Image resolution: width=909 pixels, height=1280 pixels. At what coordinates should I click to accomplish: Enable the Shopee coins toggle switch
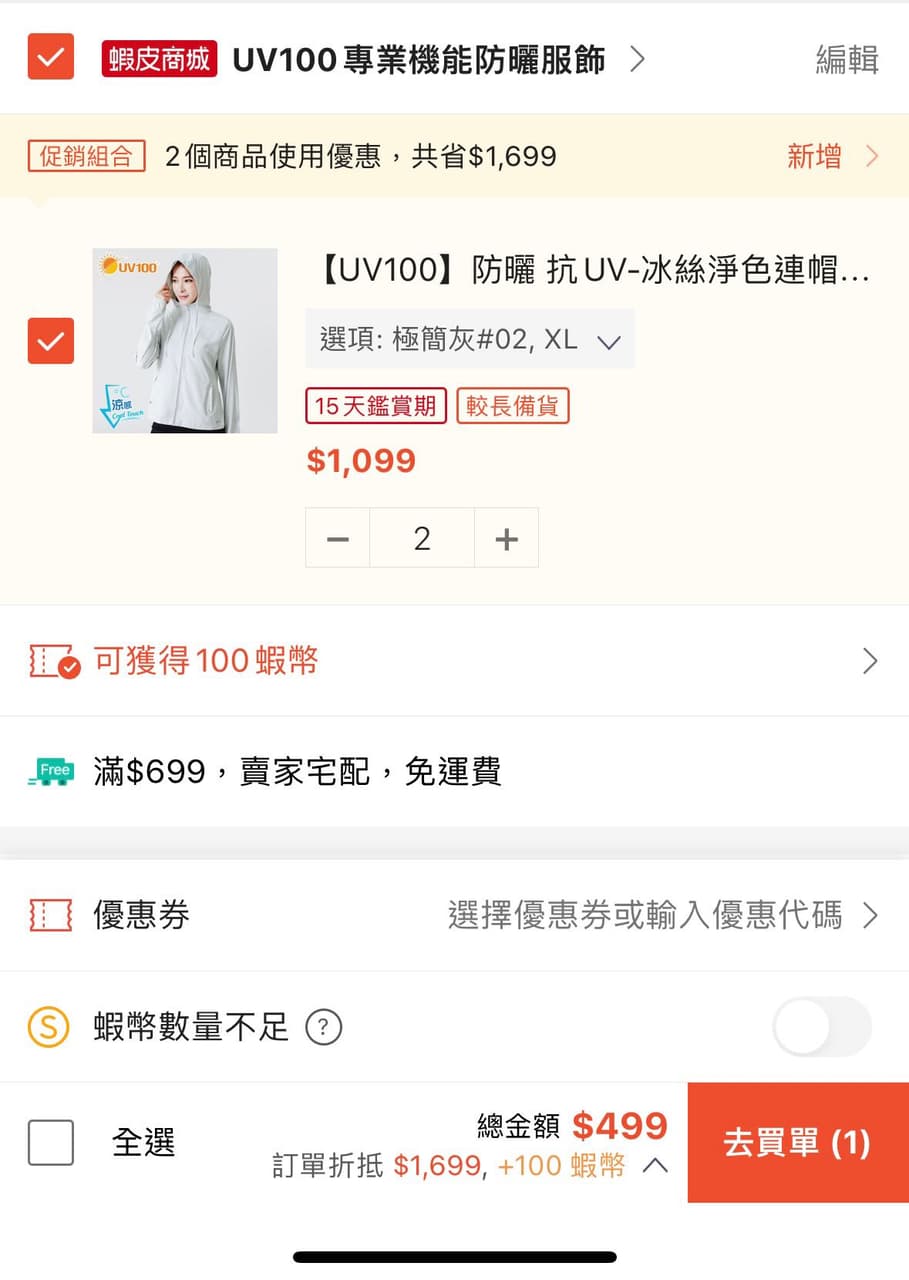click(822, 1026)
